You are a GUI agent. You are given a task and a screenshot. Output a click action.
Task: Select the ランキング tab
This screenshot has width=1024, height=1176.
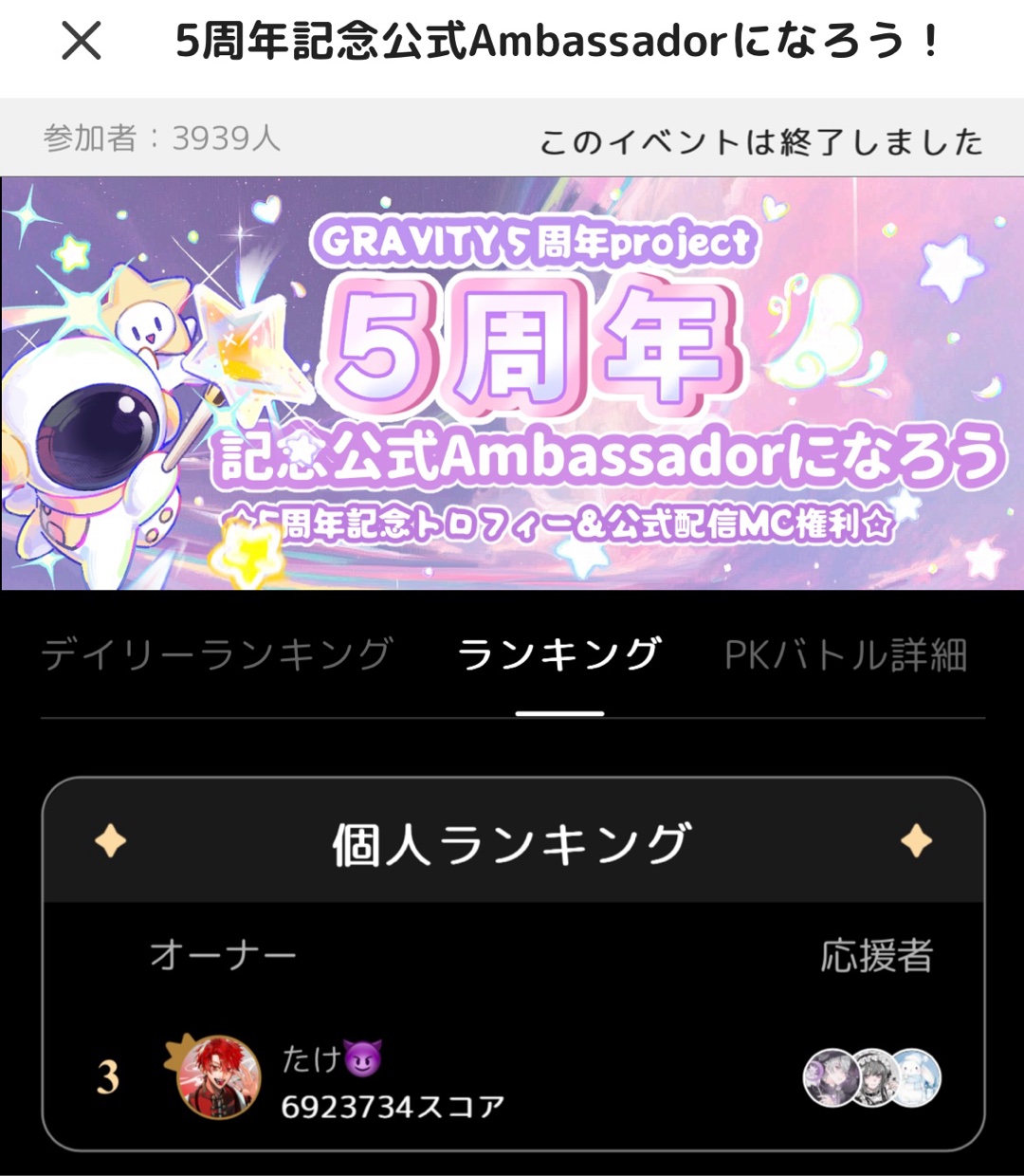(558, 655)
